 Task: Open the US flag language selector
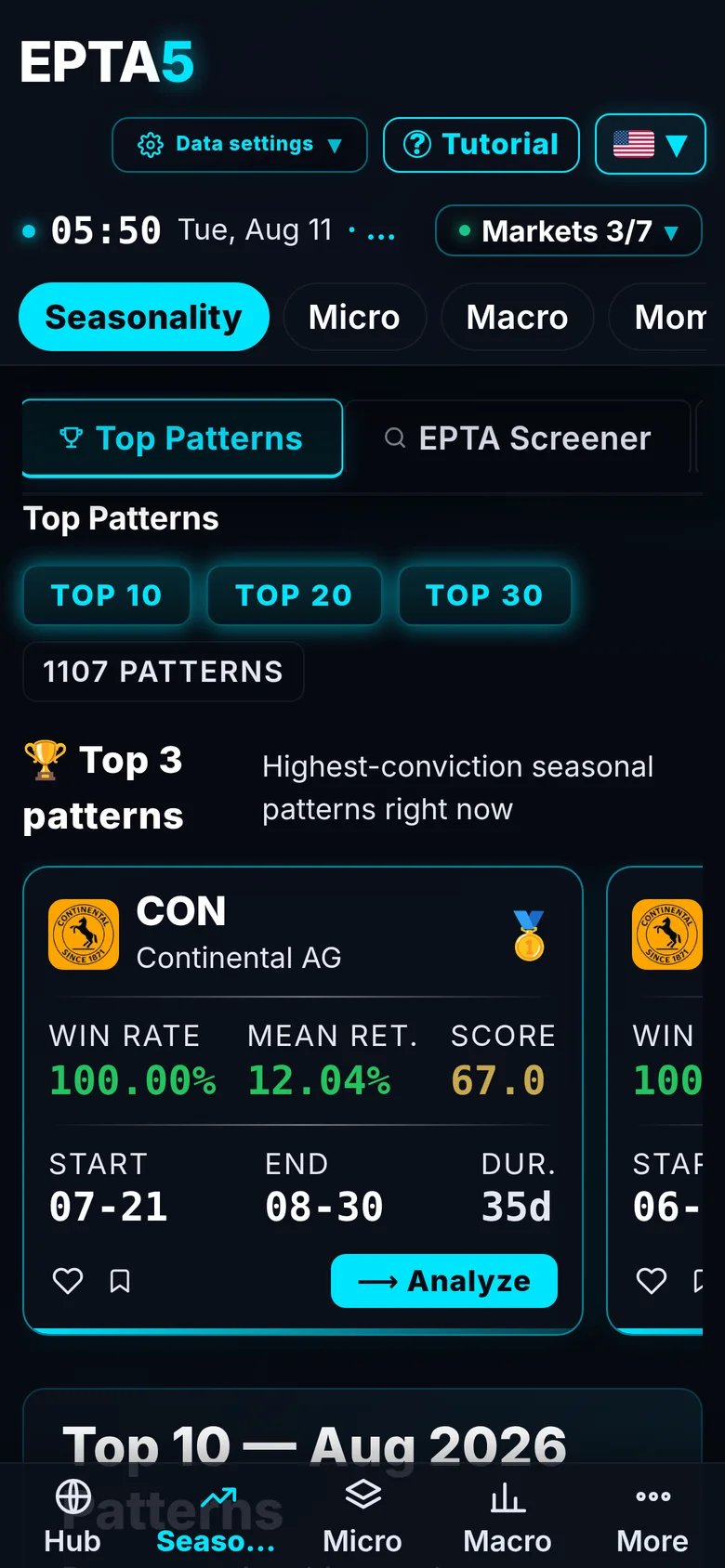[651, 144]
